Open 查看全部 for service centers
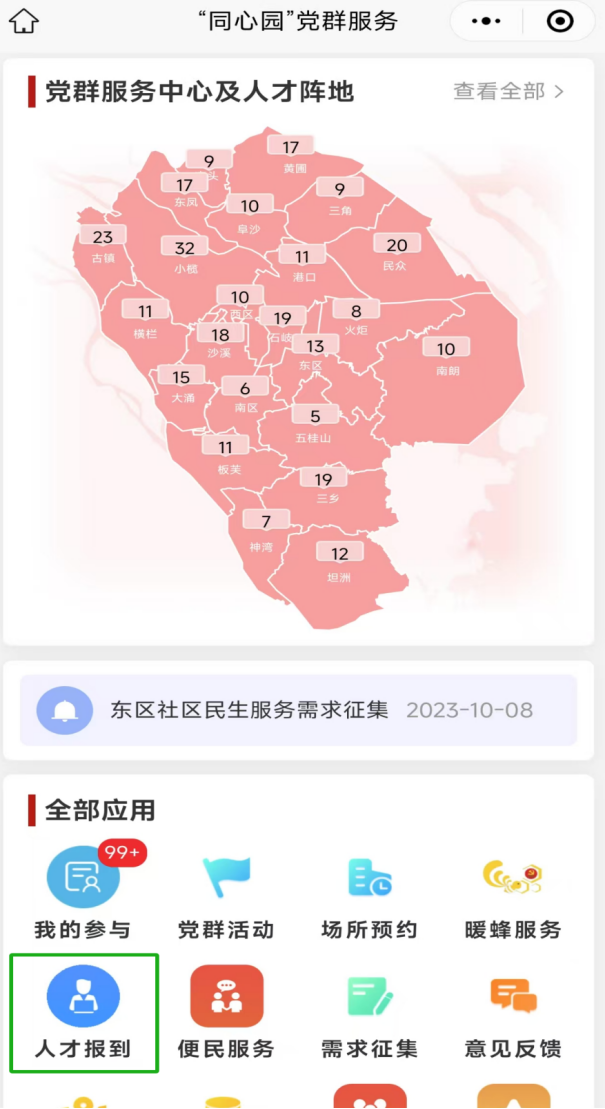 508,92
